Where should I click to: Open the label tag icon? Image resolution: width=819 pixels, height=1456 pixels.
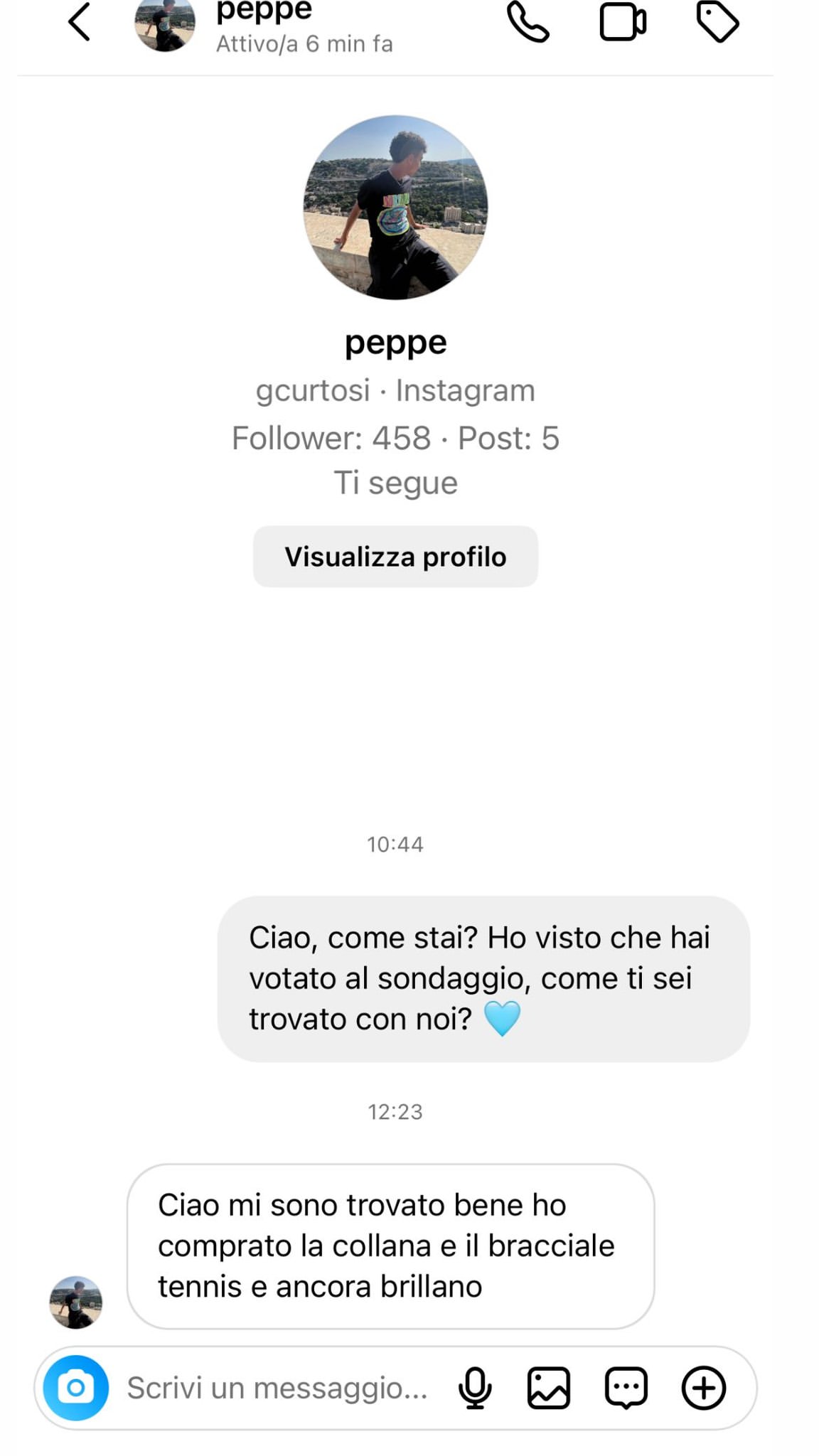tap(717, 22)
